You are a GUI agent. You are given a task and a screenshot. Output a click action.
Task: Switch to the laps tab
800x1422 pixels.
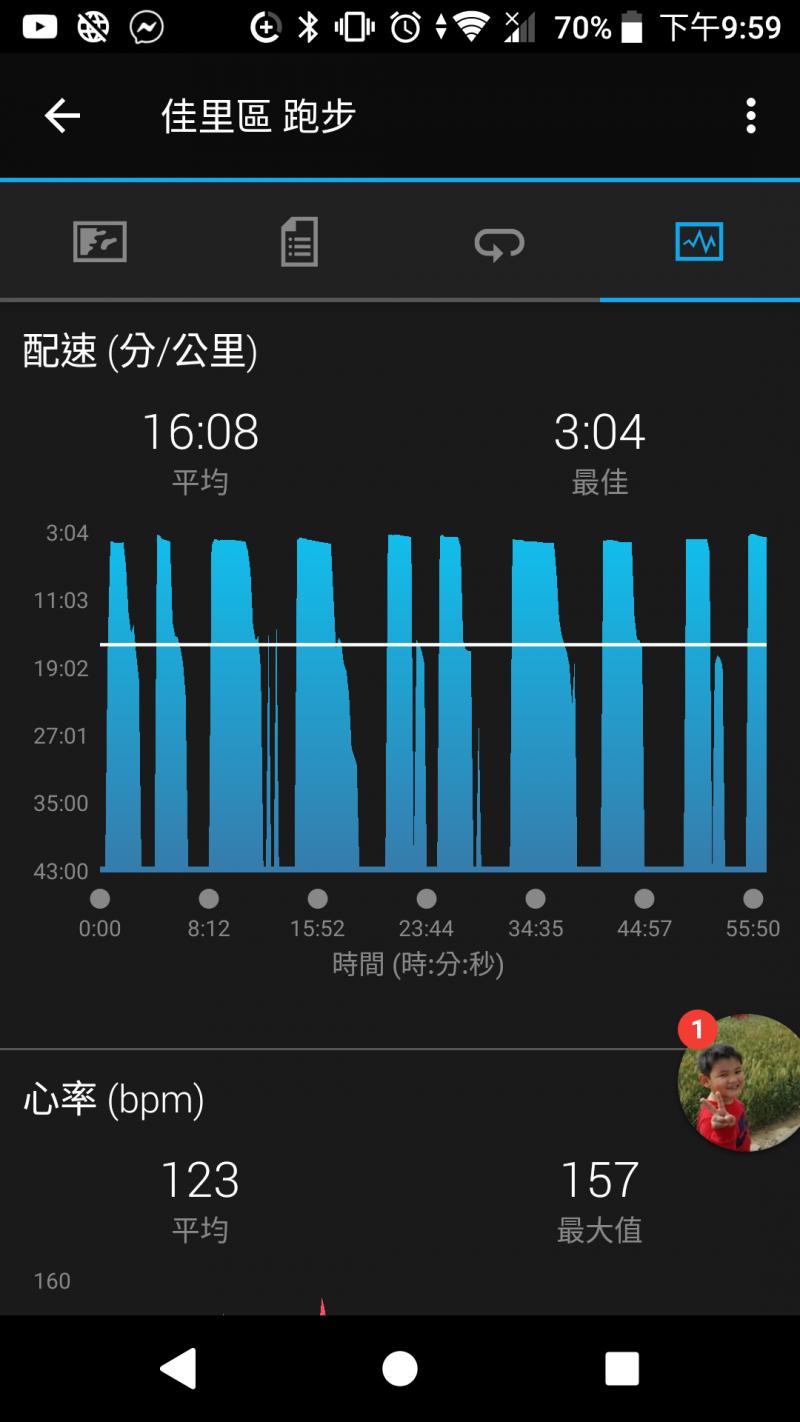499,242
